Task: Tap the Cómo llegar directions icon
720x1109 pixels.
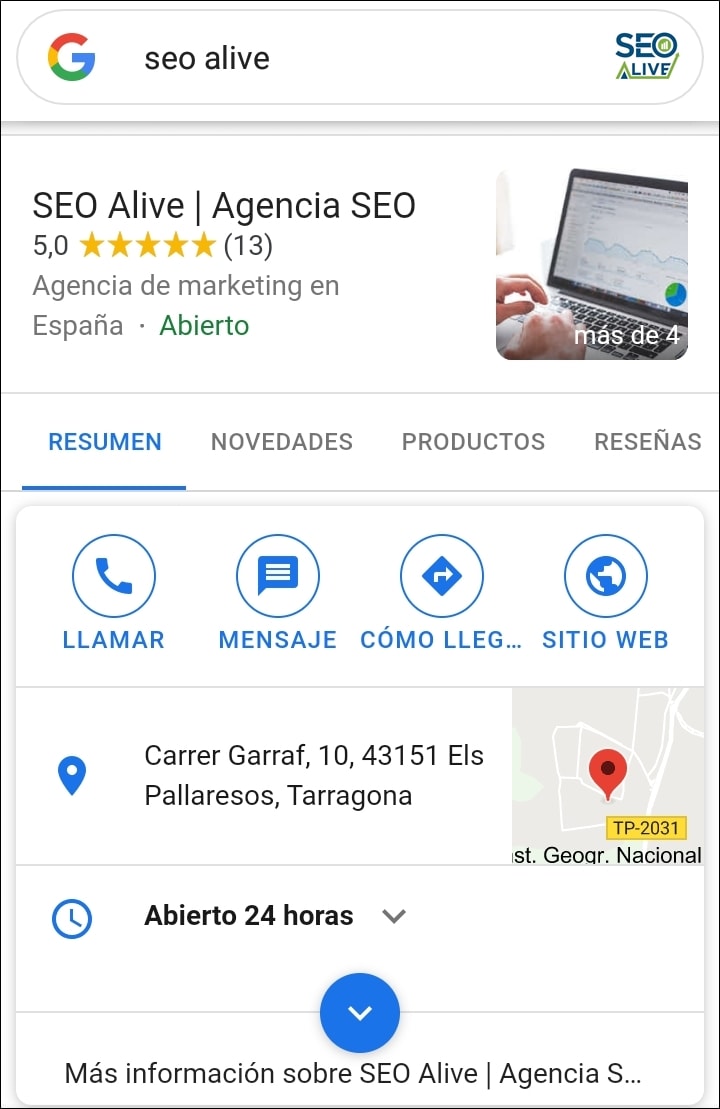Action: [x=441, y=575]
